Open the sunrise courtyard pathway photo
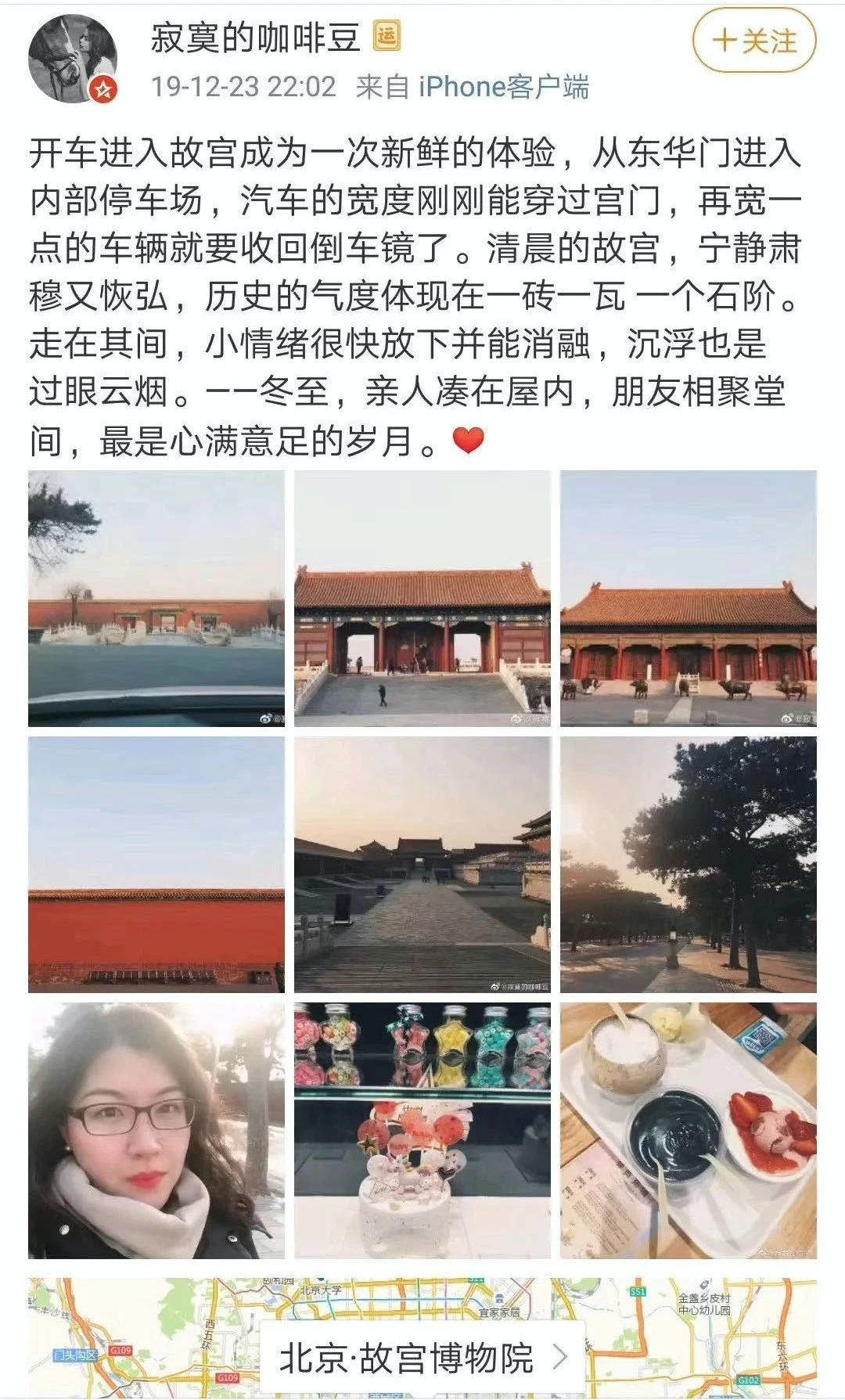This screenshot has width=845, height=1400. tap(420, 866)
